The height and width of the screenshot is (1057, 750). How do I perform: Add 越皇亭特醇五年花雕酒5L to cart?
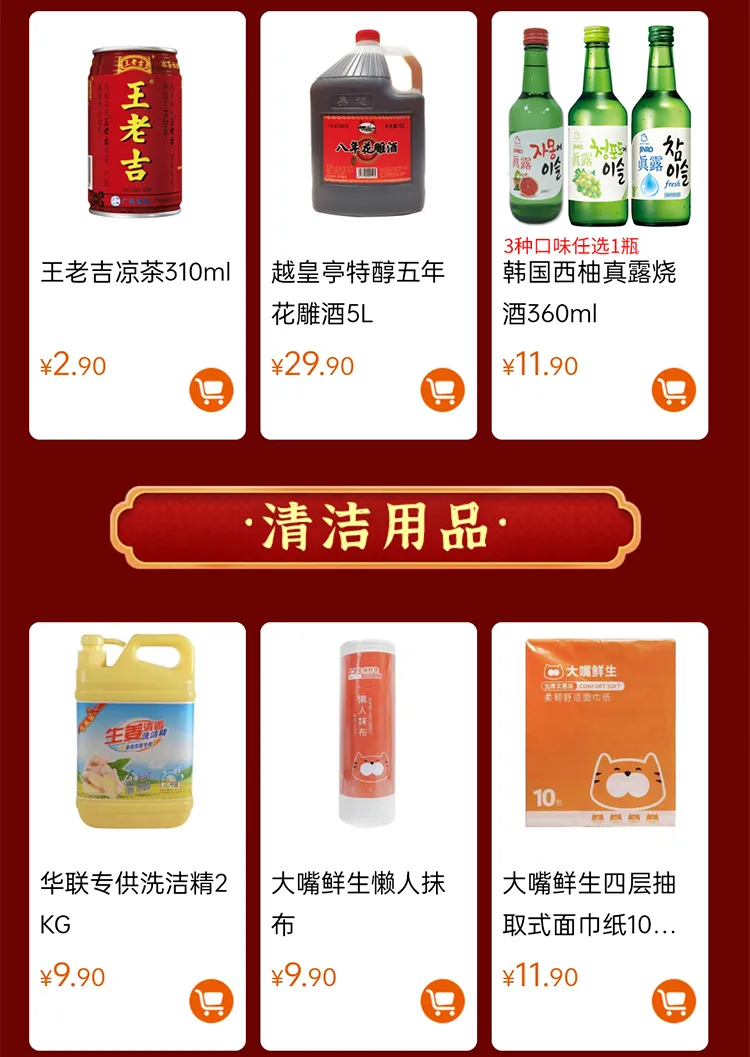tap(442, 390)
